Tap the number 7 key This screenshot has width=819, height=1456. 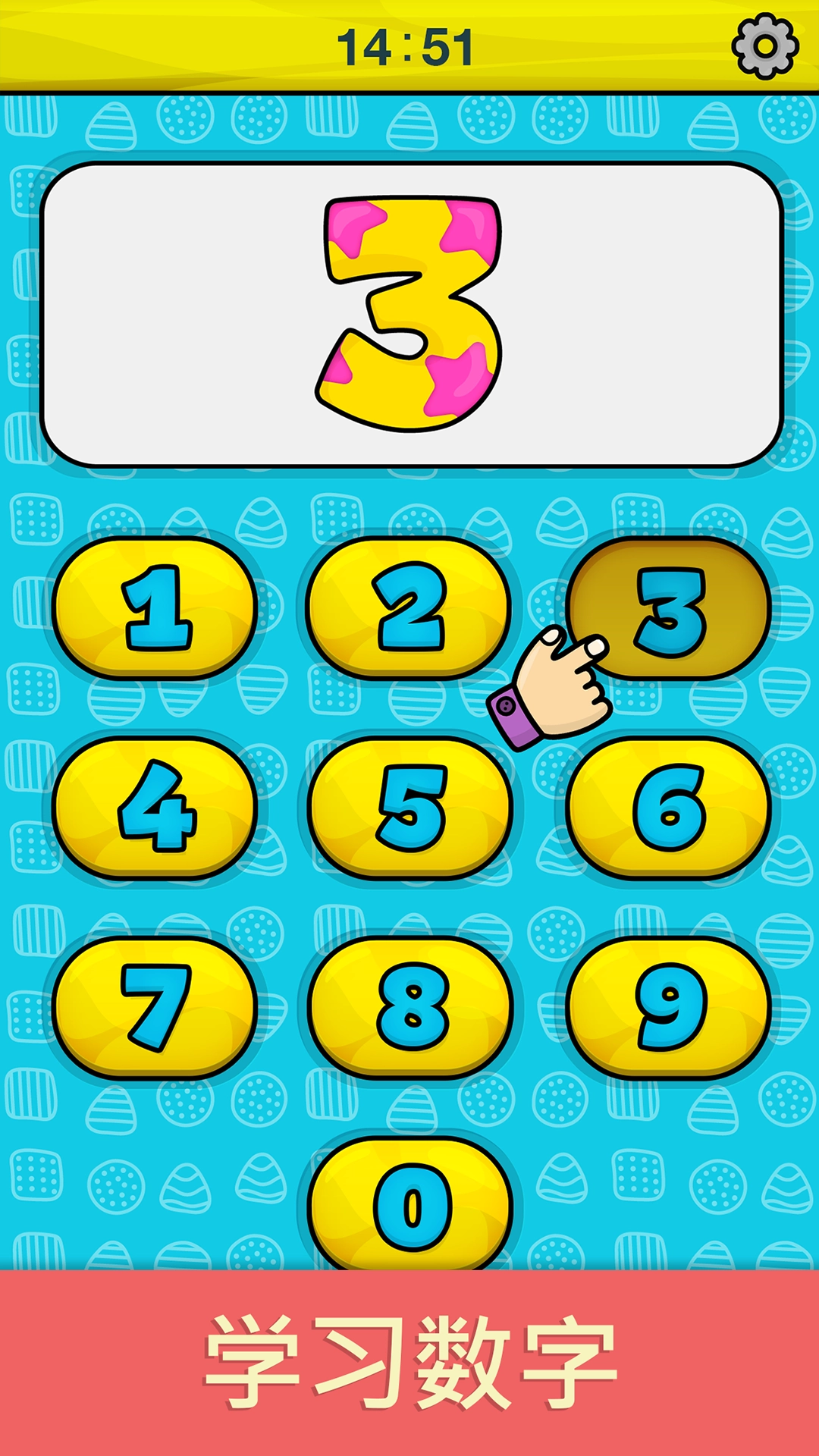pyautogui.click(x=155, y=1009)
